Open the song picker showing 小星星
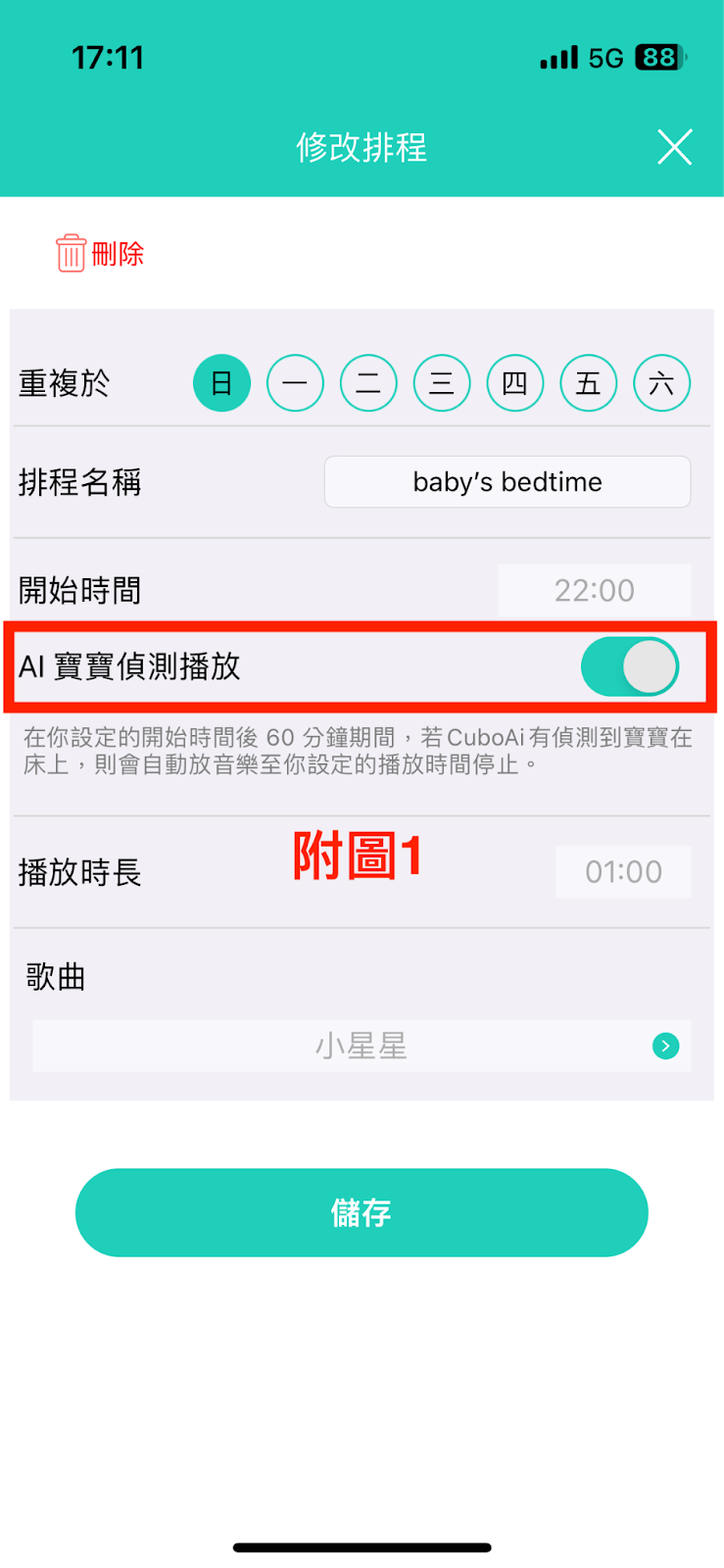Screen dimensions: 724x1568 [x=362, y=1047]
